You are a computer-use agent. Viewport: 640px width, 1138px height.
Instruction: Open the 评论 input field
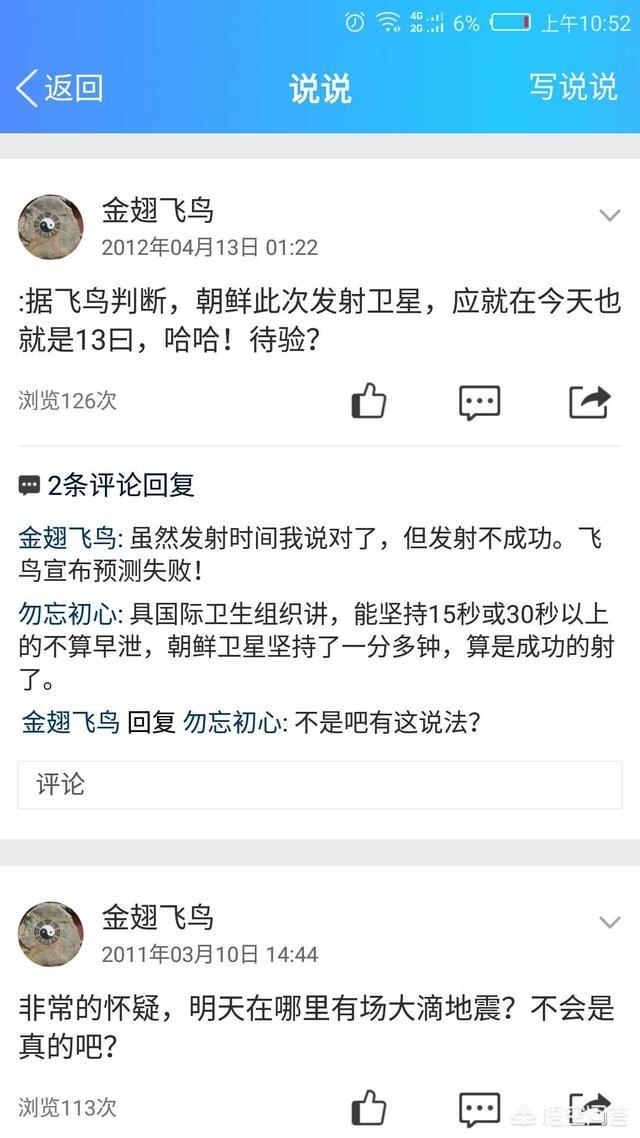pos(320,785)
